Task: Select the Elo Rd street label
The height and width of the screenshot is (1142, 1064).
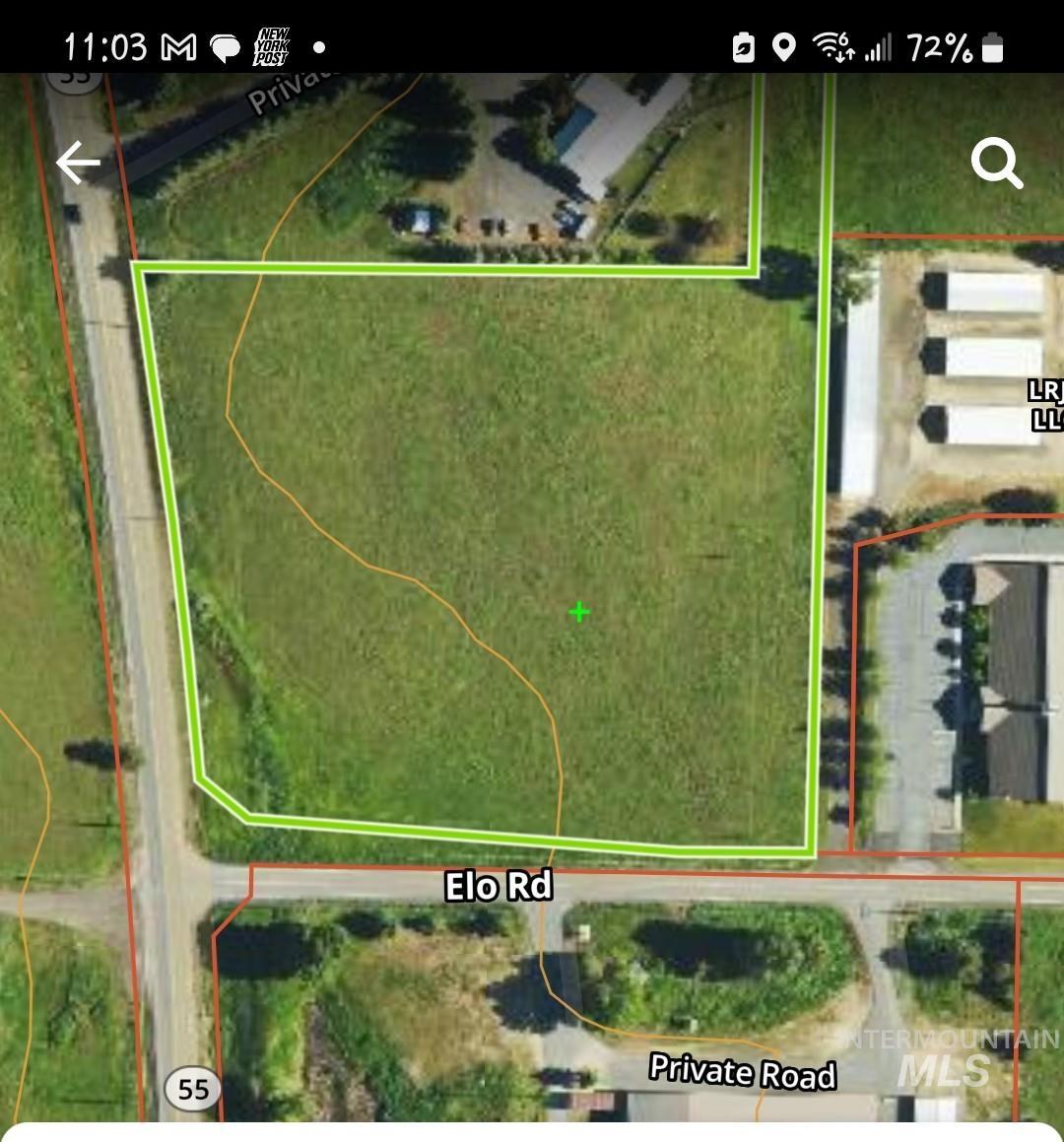Action: (498, 887)
